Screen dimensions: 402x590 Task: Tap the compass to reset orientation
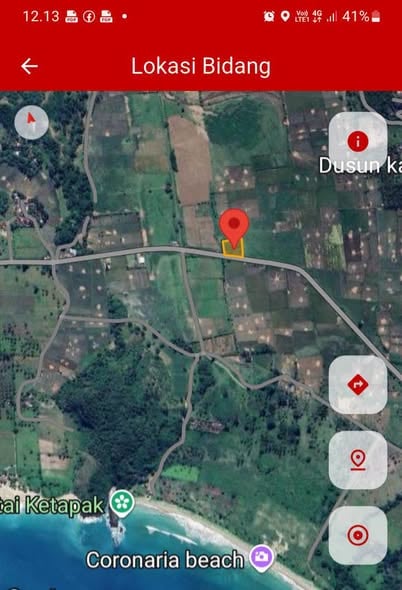pyautogui.click(x=32, y=122)
